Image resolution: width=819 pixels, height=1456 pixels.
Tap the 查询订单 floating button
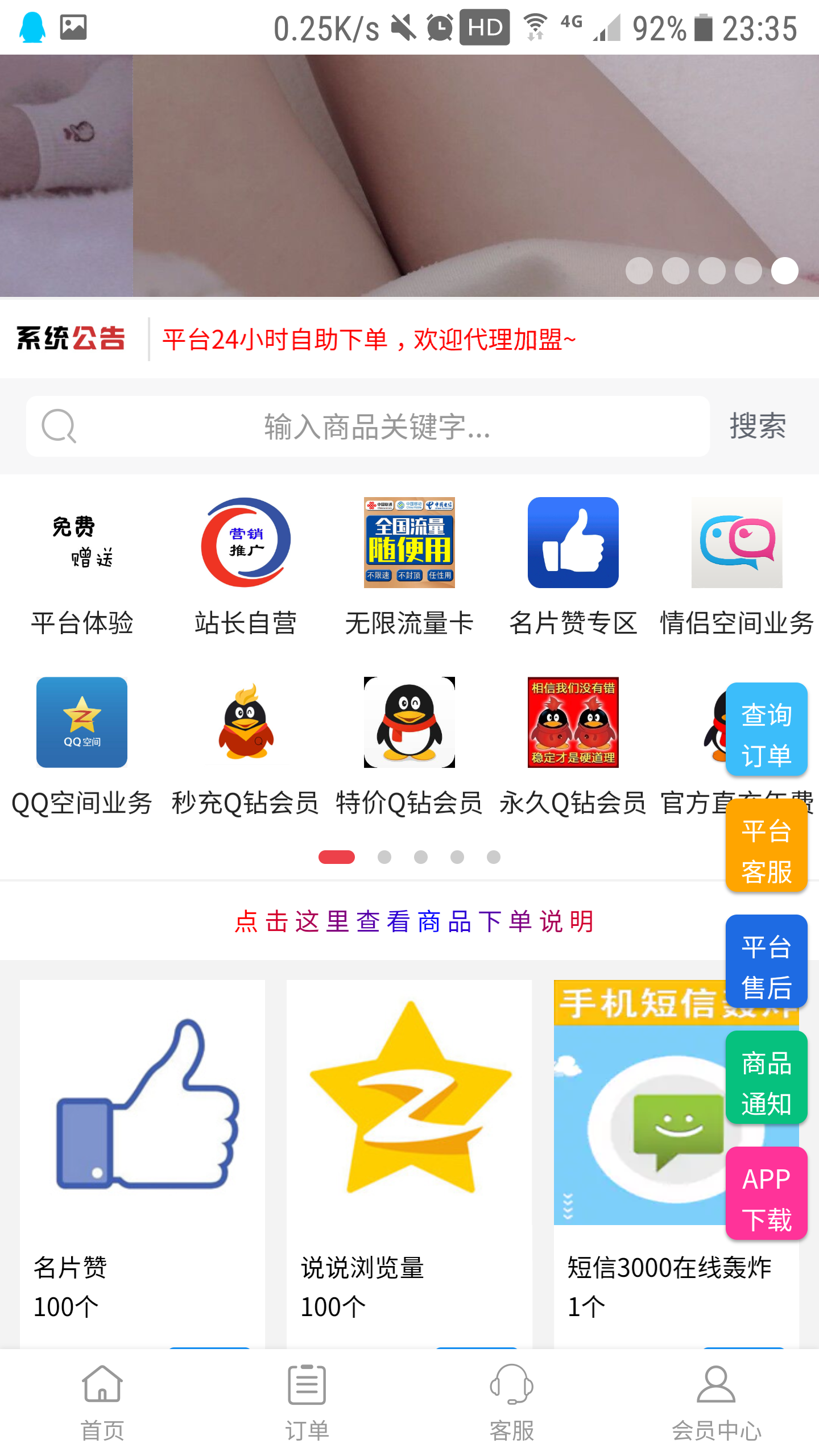(x=766, y=730)
